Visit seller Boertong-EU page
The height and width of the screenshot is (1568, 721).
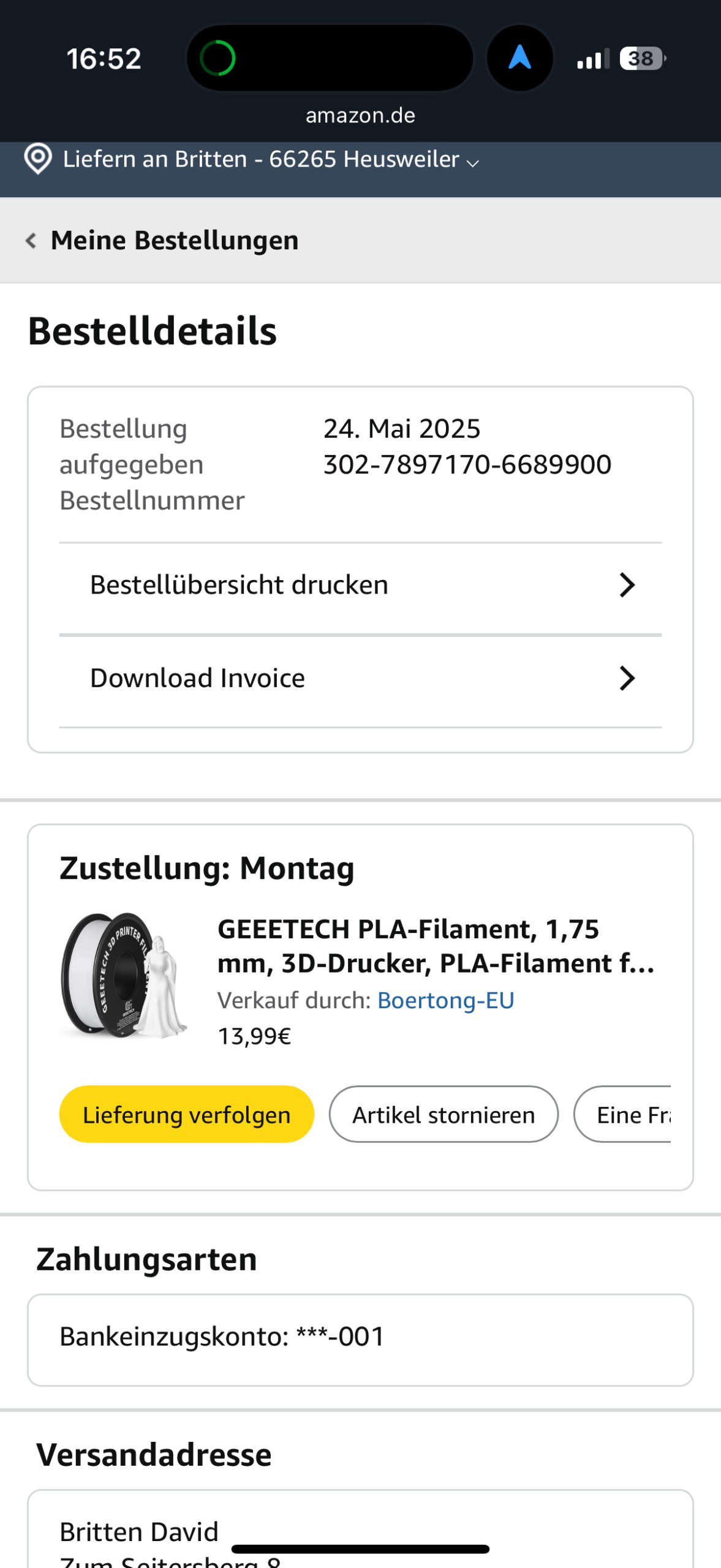(x=445, y=1001)
